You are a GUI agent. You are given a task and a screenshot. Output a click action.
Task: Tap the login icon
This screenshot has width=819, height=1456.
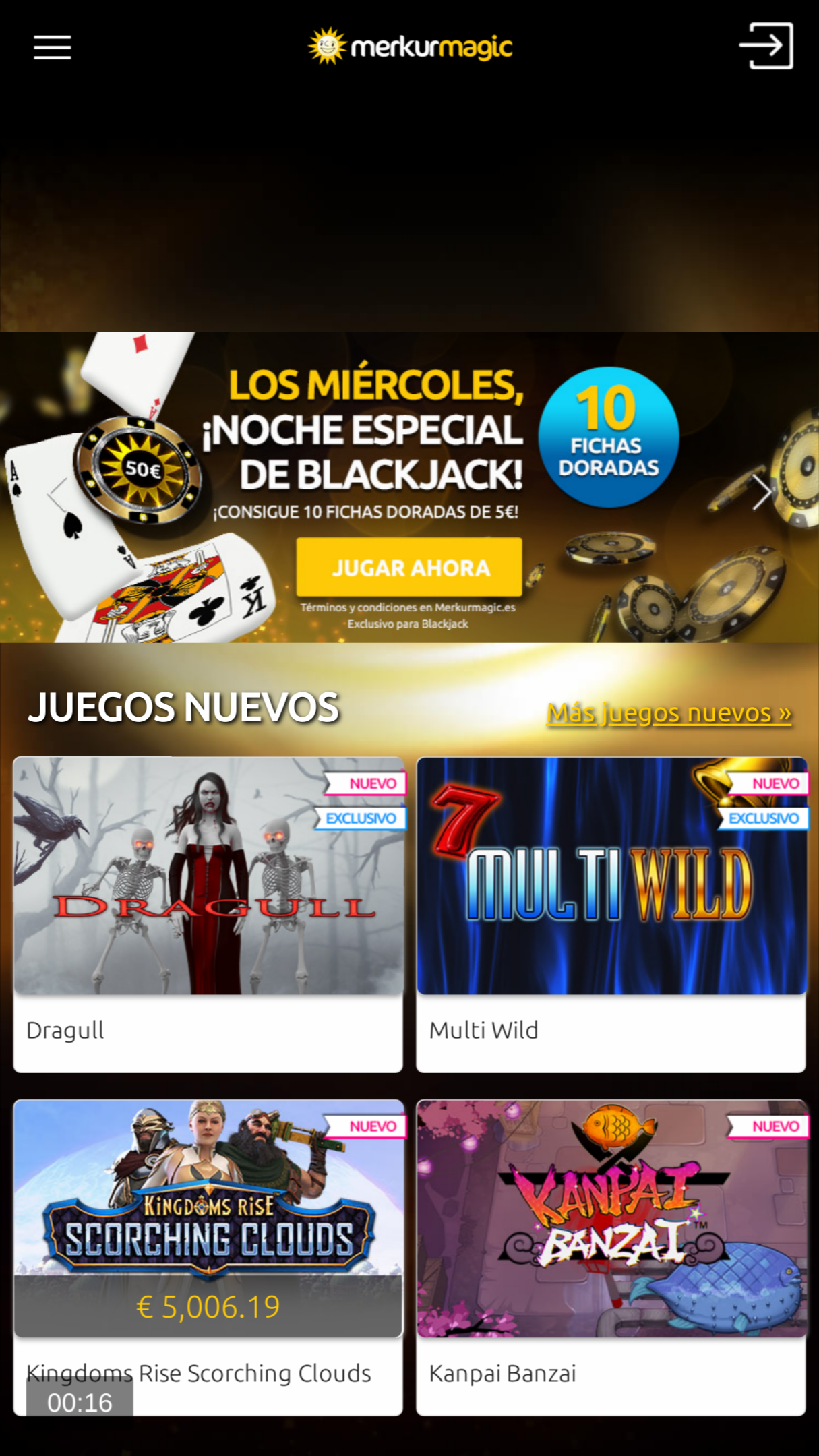tap(766, 46)
